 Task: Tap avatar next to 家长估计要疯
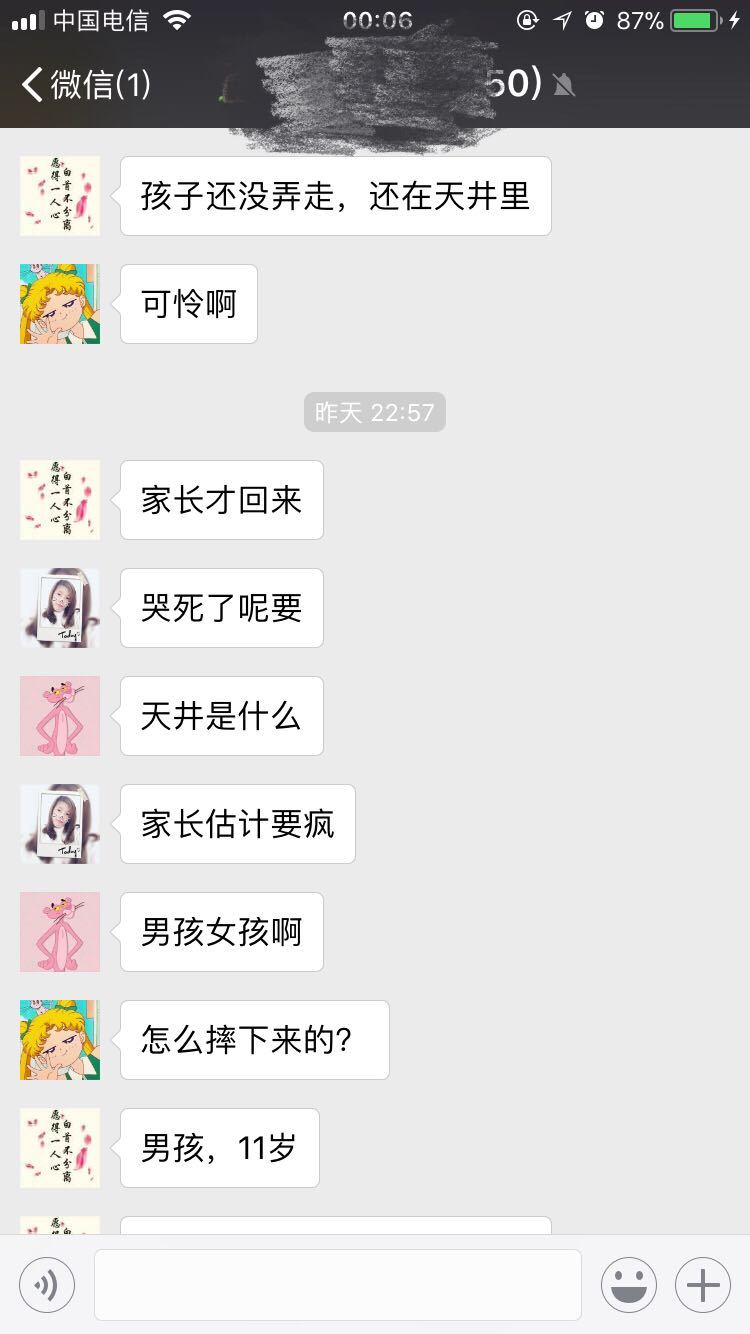tap(60, 824)
